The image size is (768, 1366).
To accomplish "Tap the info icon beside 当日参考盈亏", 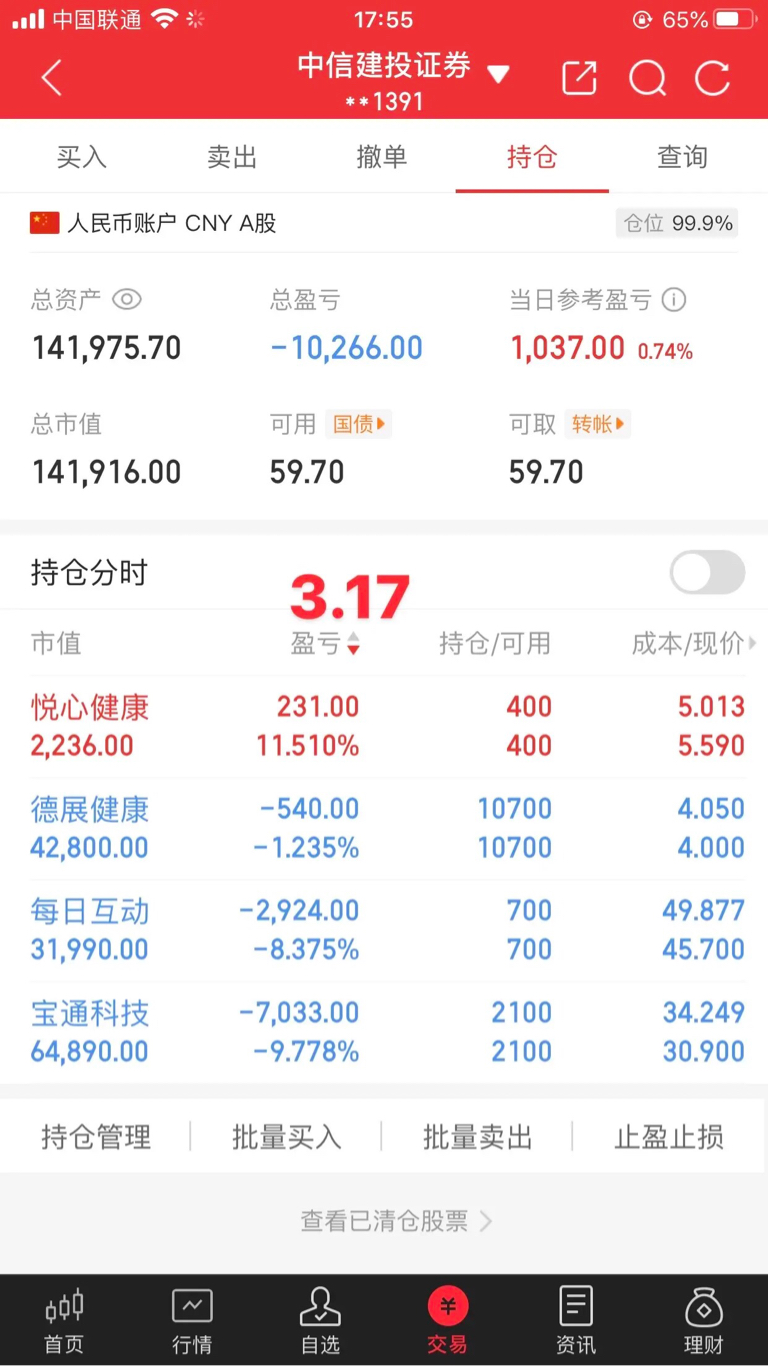I will 673,300.
